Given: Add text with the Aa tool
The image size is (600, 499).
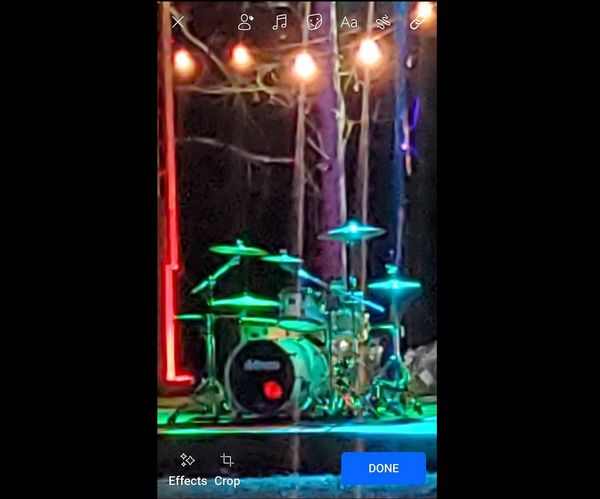Looking at the screenshot, I should 348,22.
